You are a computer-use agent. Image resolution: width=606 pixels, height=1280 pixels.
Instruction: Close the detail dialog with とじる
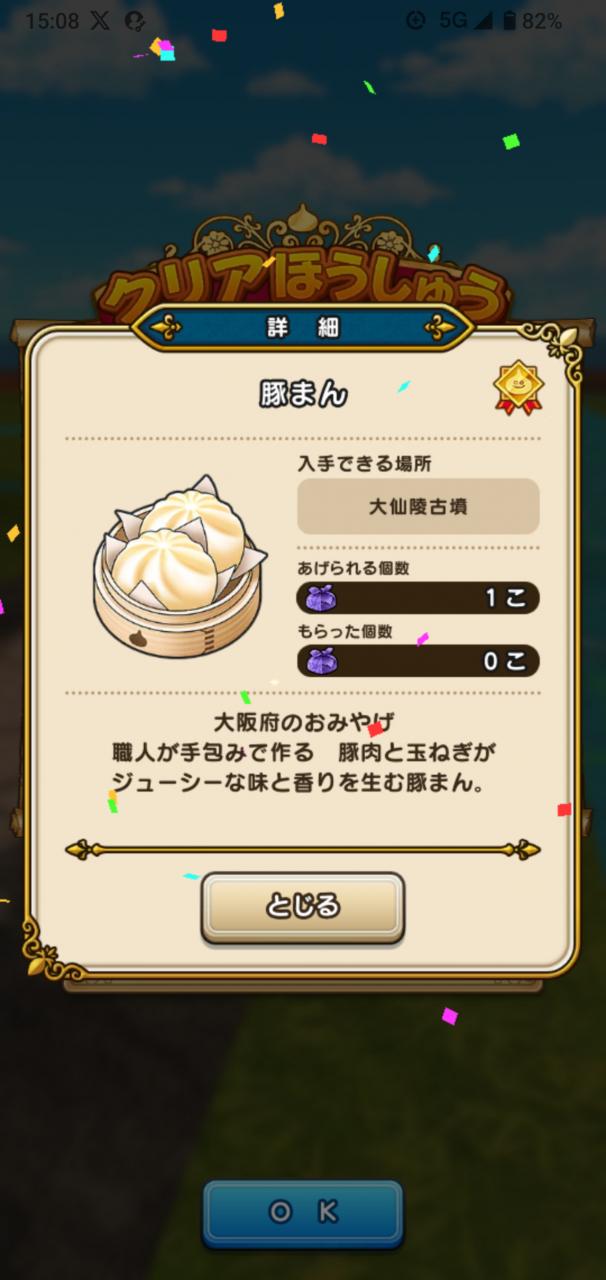coord(302,907)
